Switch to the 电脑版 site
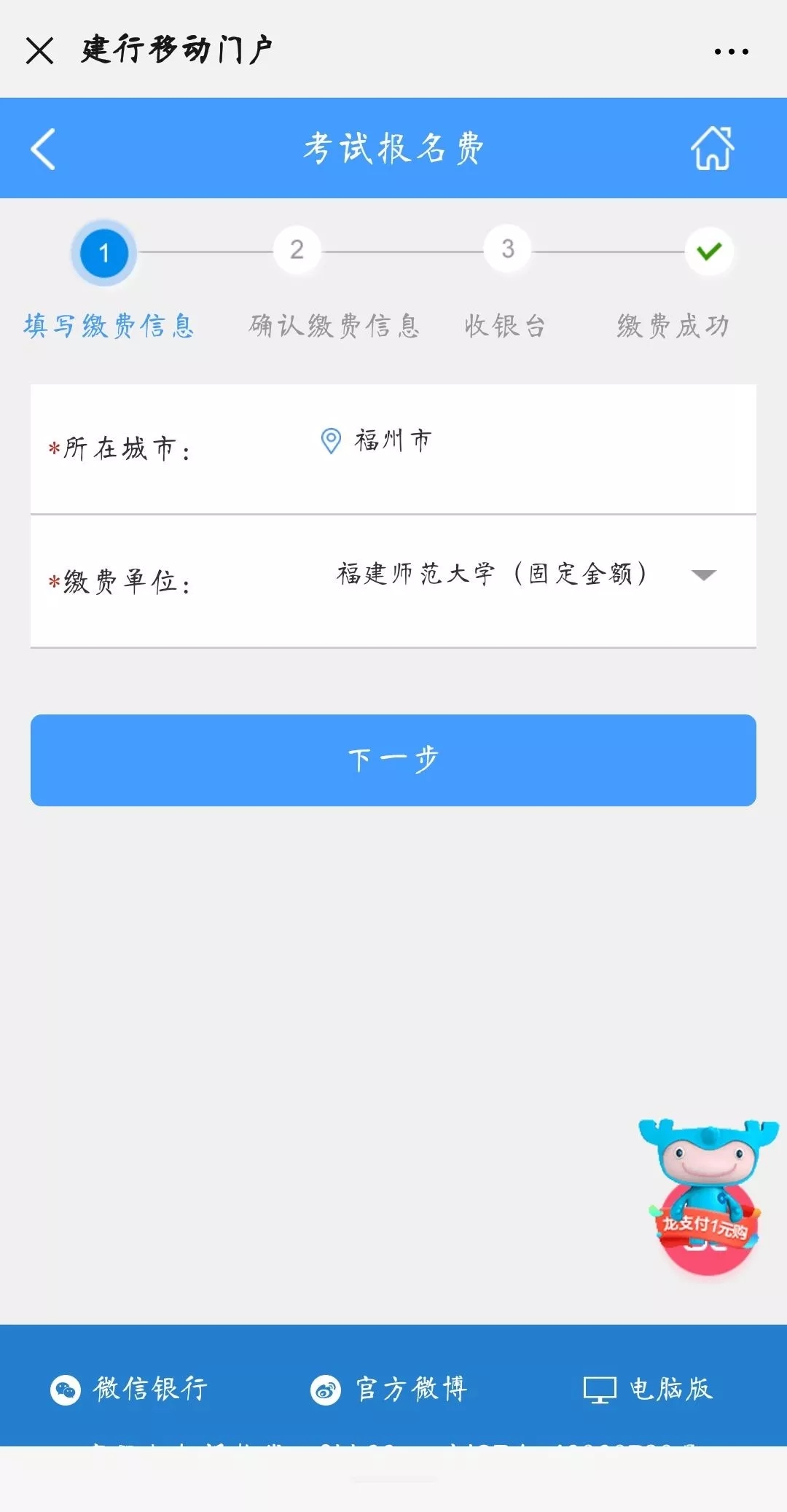This screenshot has width=787, height=1512. point(648,1390)
